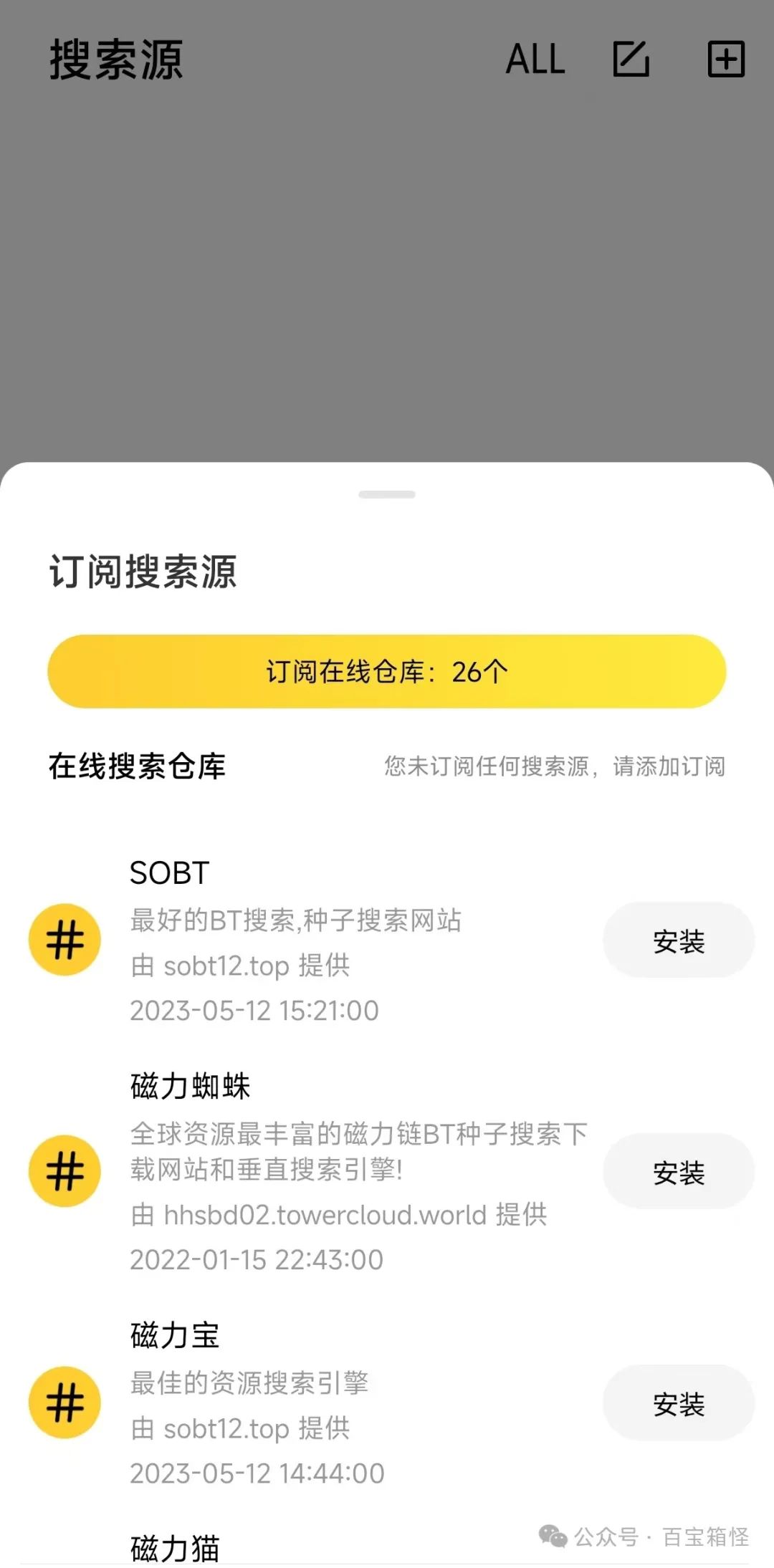This screenshot has width=774, height=1568.
Task: Install the SOBT search source
Action: tap(678, 941)
